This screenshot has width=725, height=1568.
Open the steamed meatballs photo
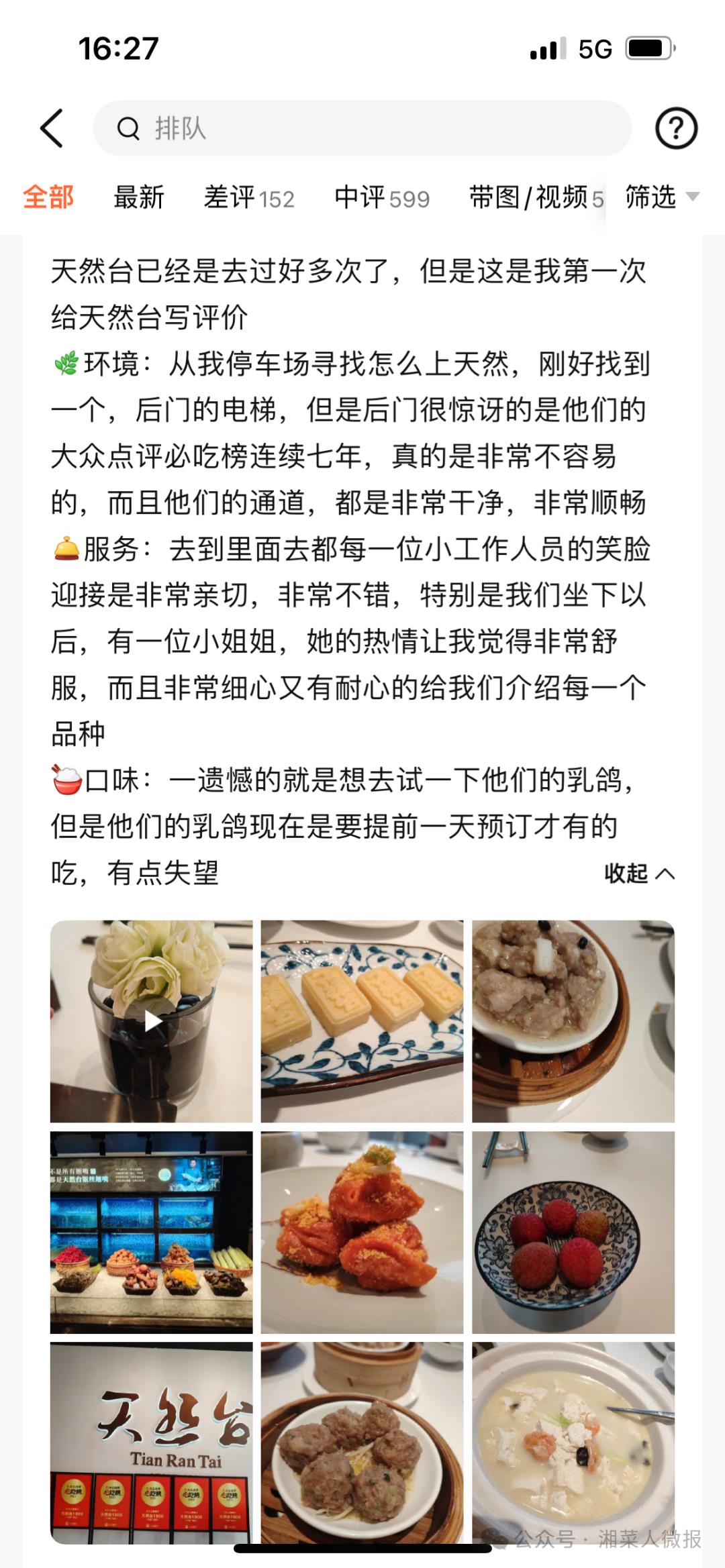point(362,1443)
